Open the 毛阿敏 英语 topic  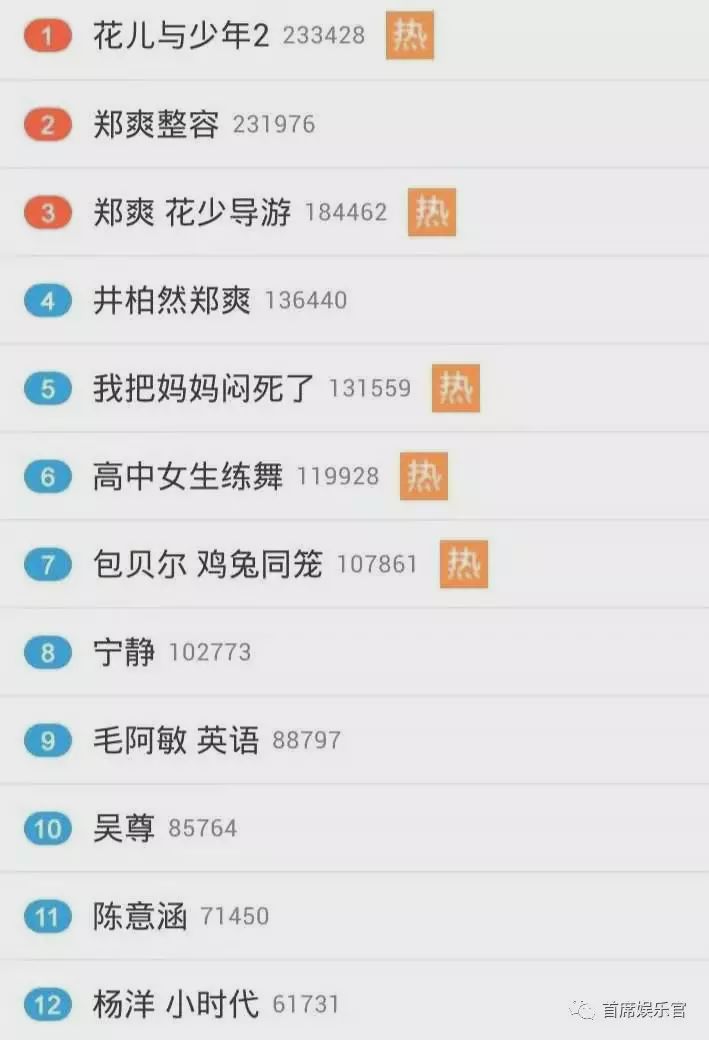pyautogui.click(x=354, y=740)
